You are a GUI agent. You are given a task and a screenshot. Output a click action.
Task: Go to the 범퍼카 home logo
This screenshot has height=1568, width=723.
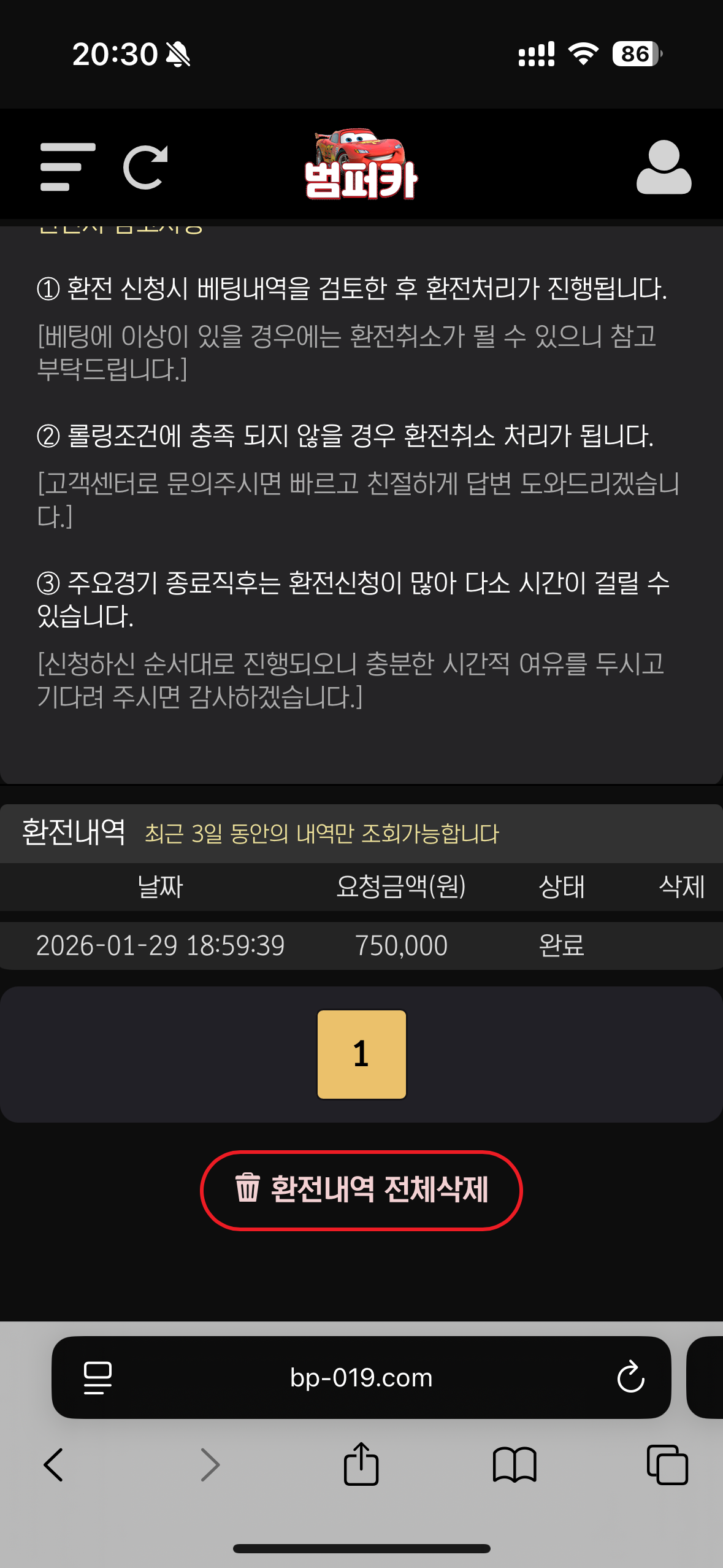click(361, 166)
